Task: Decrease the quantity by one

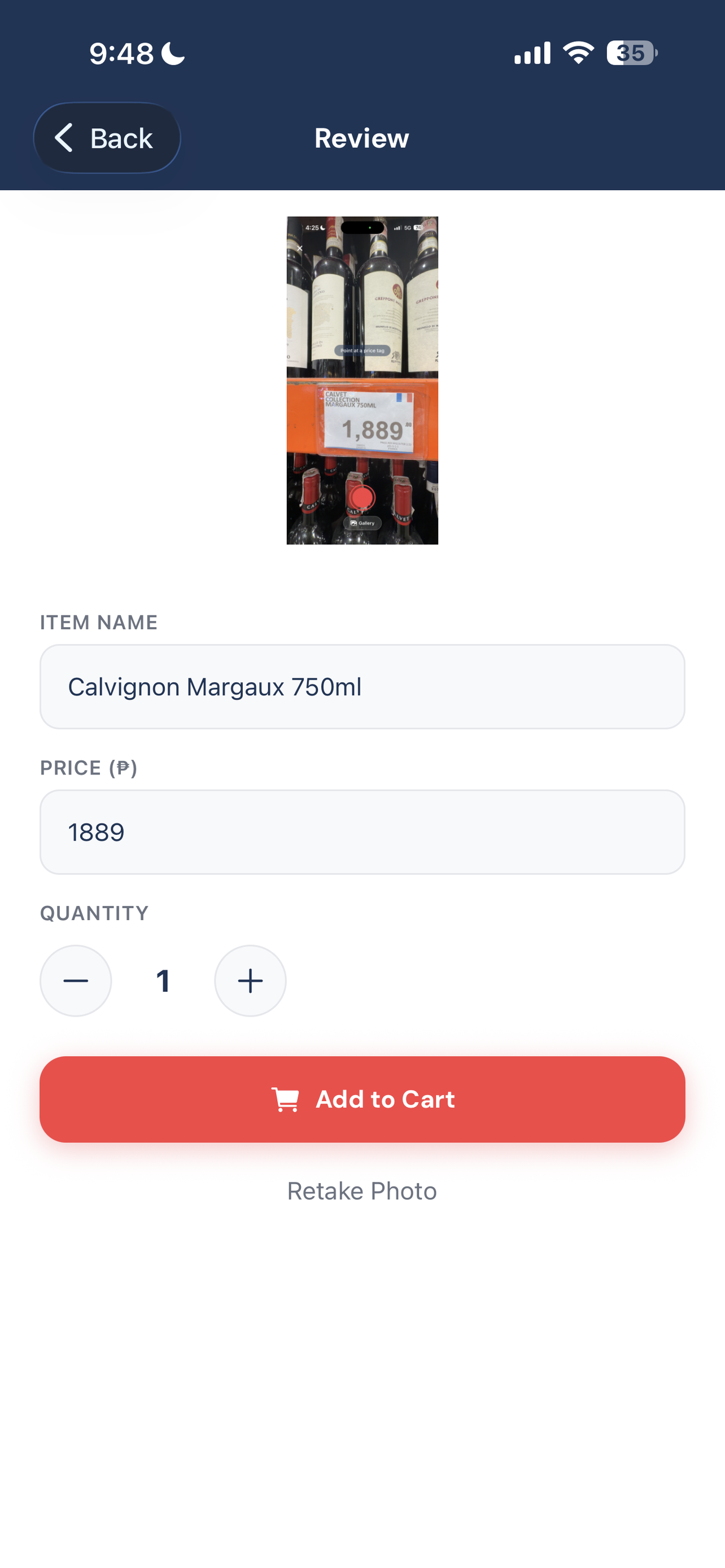Action: pos(76,980)
